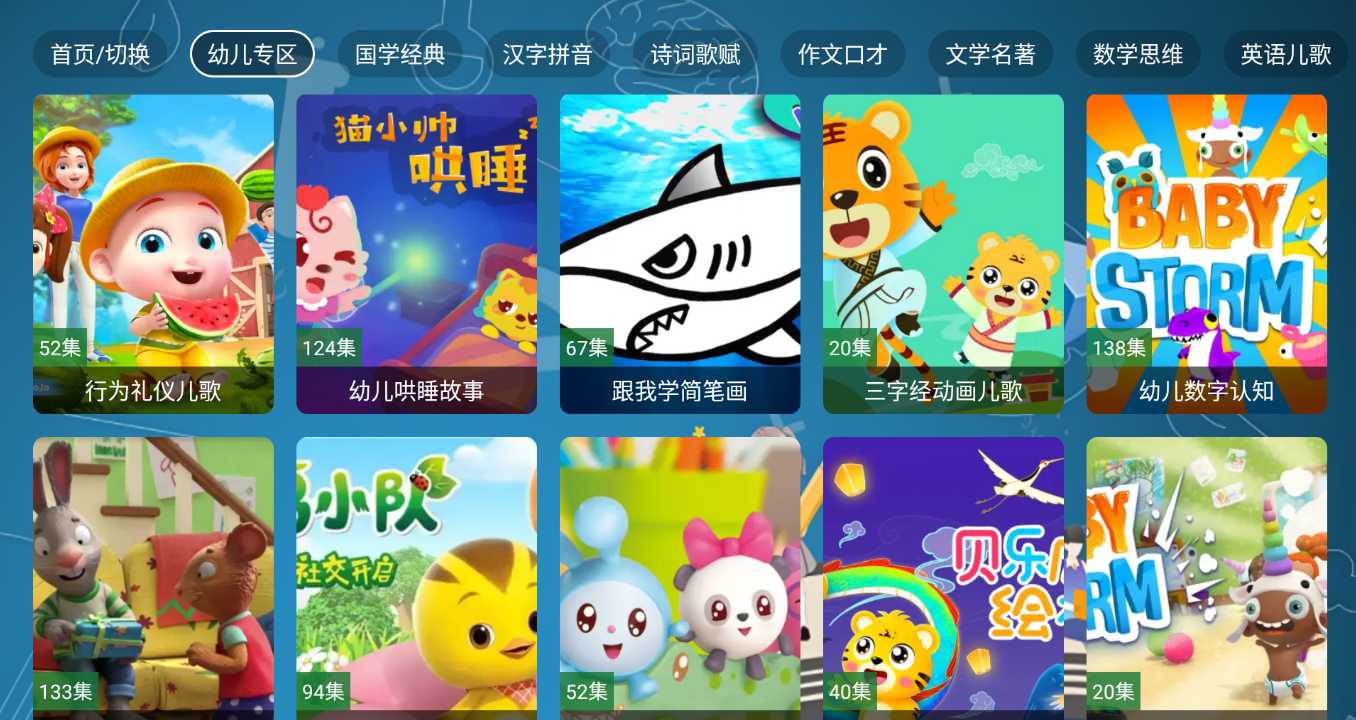Open the 三字经动画儿歌 card
This screenshot has height=720, width=1356.
click(943, 254)
